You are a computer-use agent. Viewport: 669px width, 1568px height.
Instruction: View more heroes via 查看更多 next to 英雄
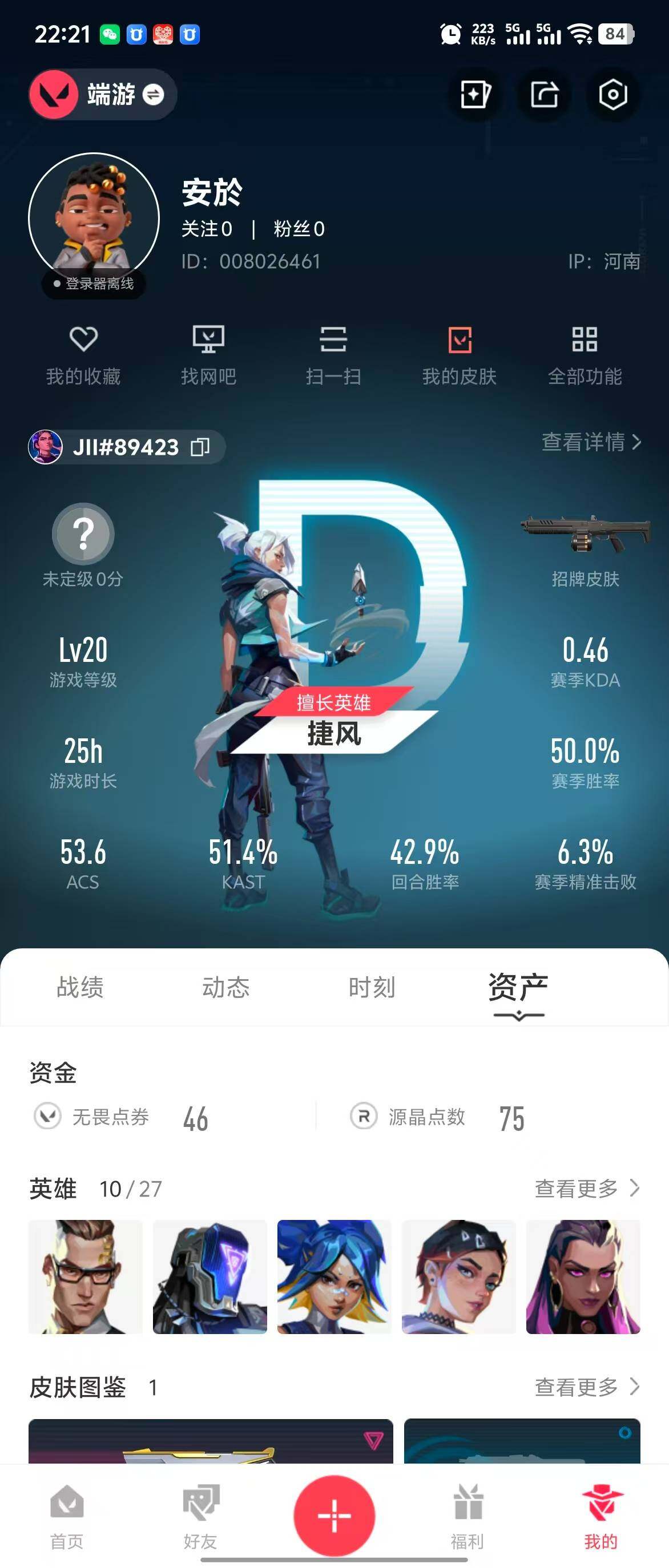pos(586,1187)
